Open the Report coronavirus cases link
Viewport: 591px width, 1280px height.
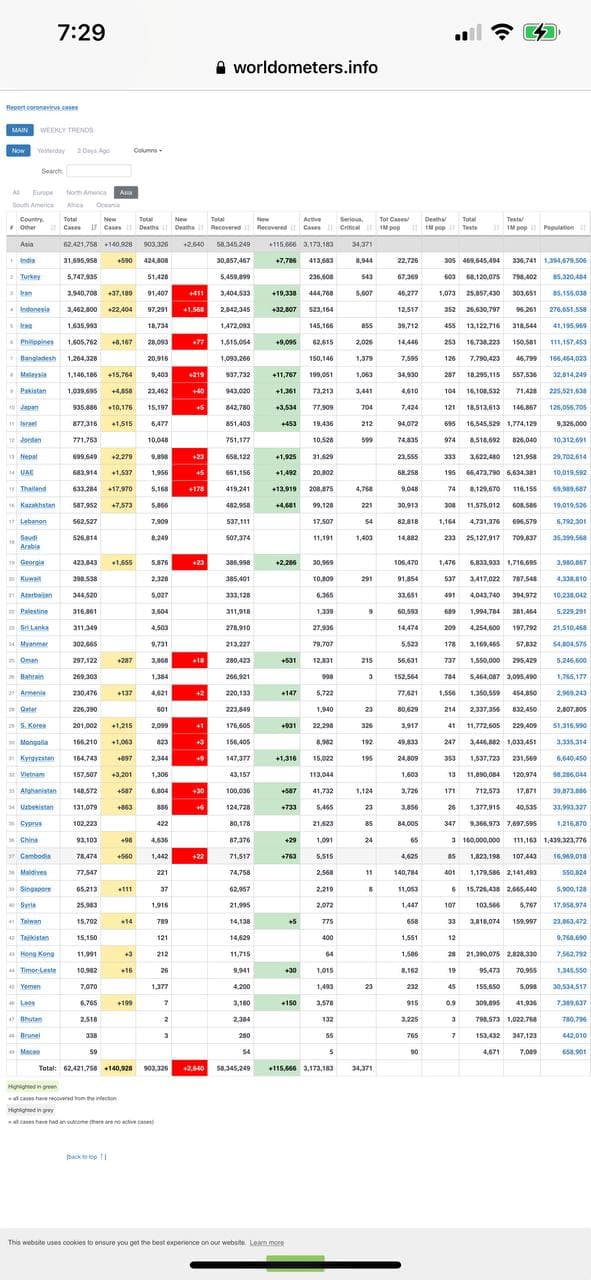42,107
